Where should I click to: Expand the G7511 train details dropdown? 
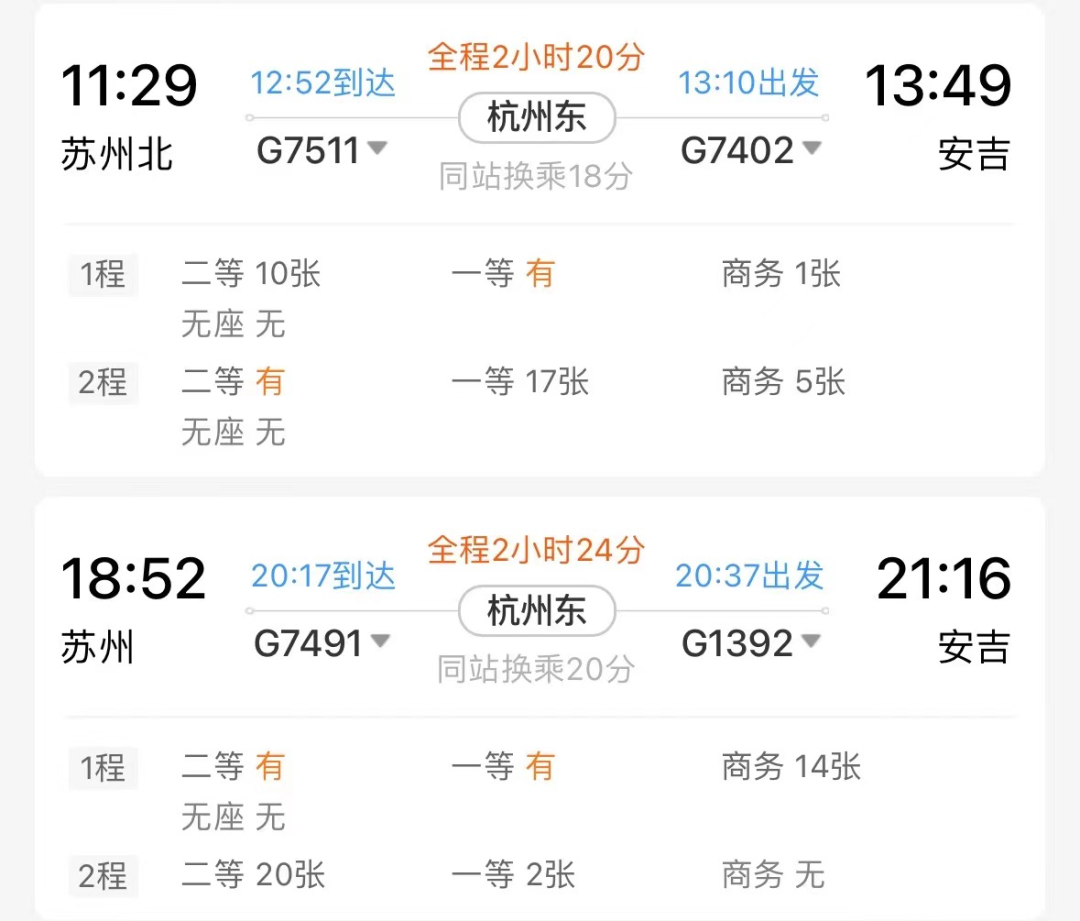tap(377, 149)
